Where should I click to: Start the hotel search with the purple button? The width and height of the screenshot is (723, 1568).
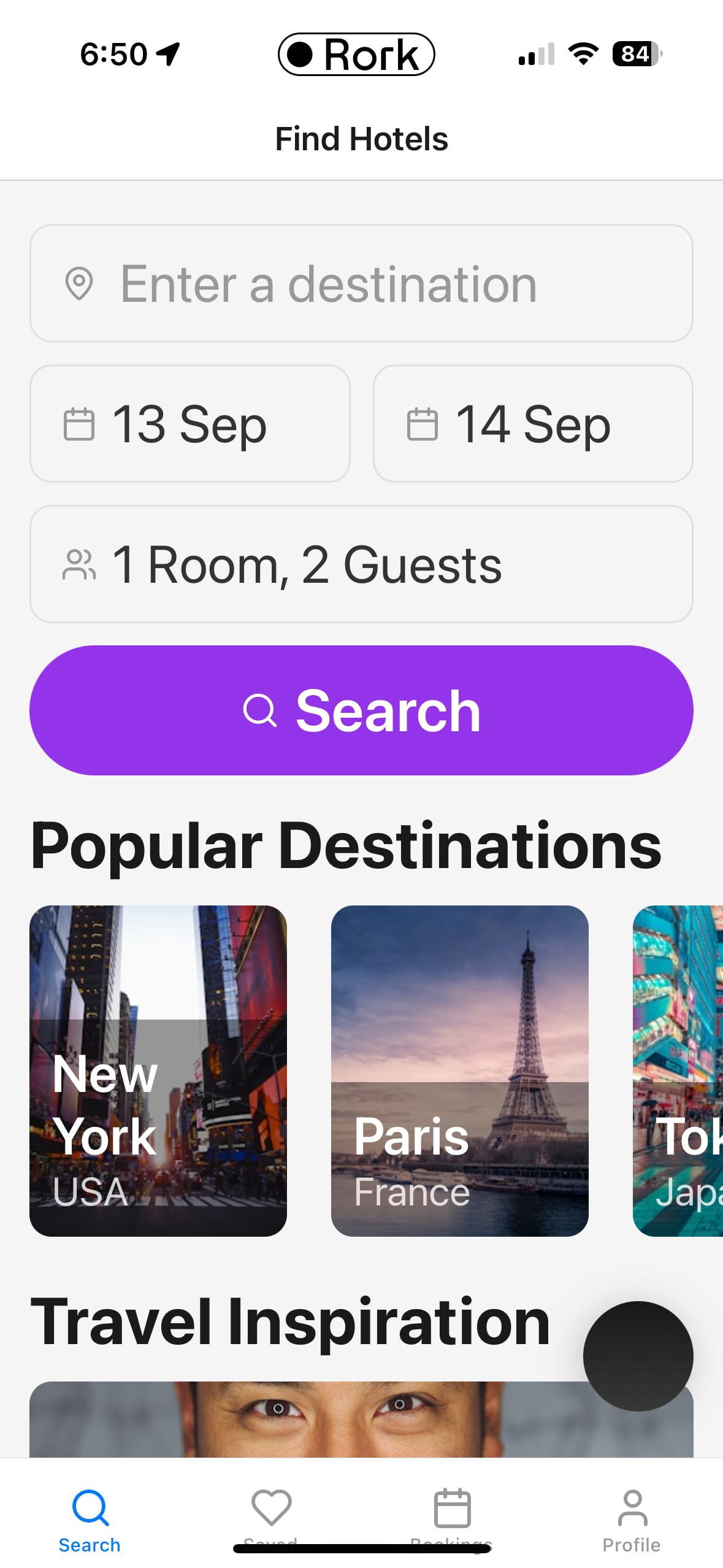pyautogui.click(x=361, y=710)
